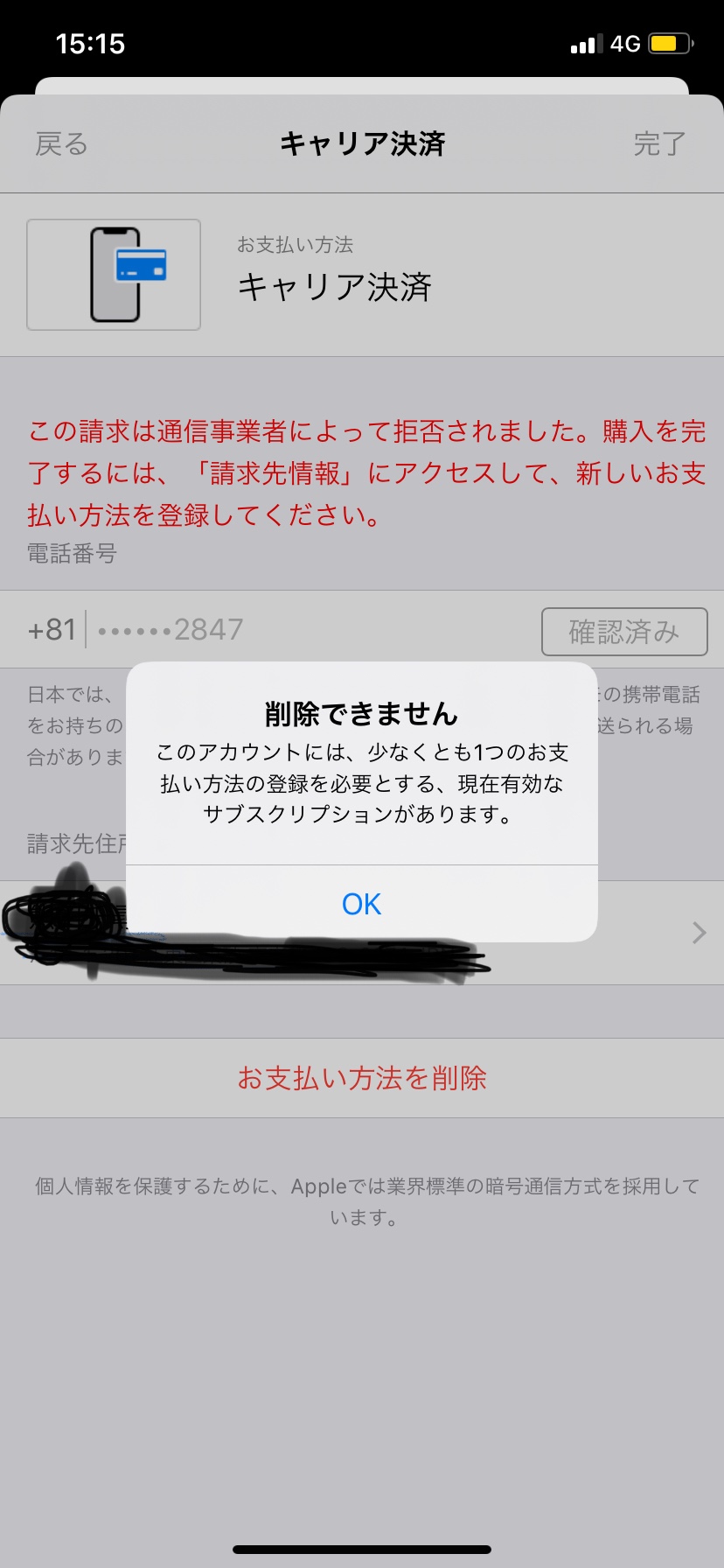Tap 完了 to finish

point(659,143)
